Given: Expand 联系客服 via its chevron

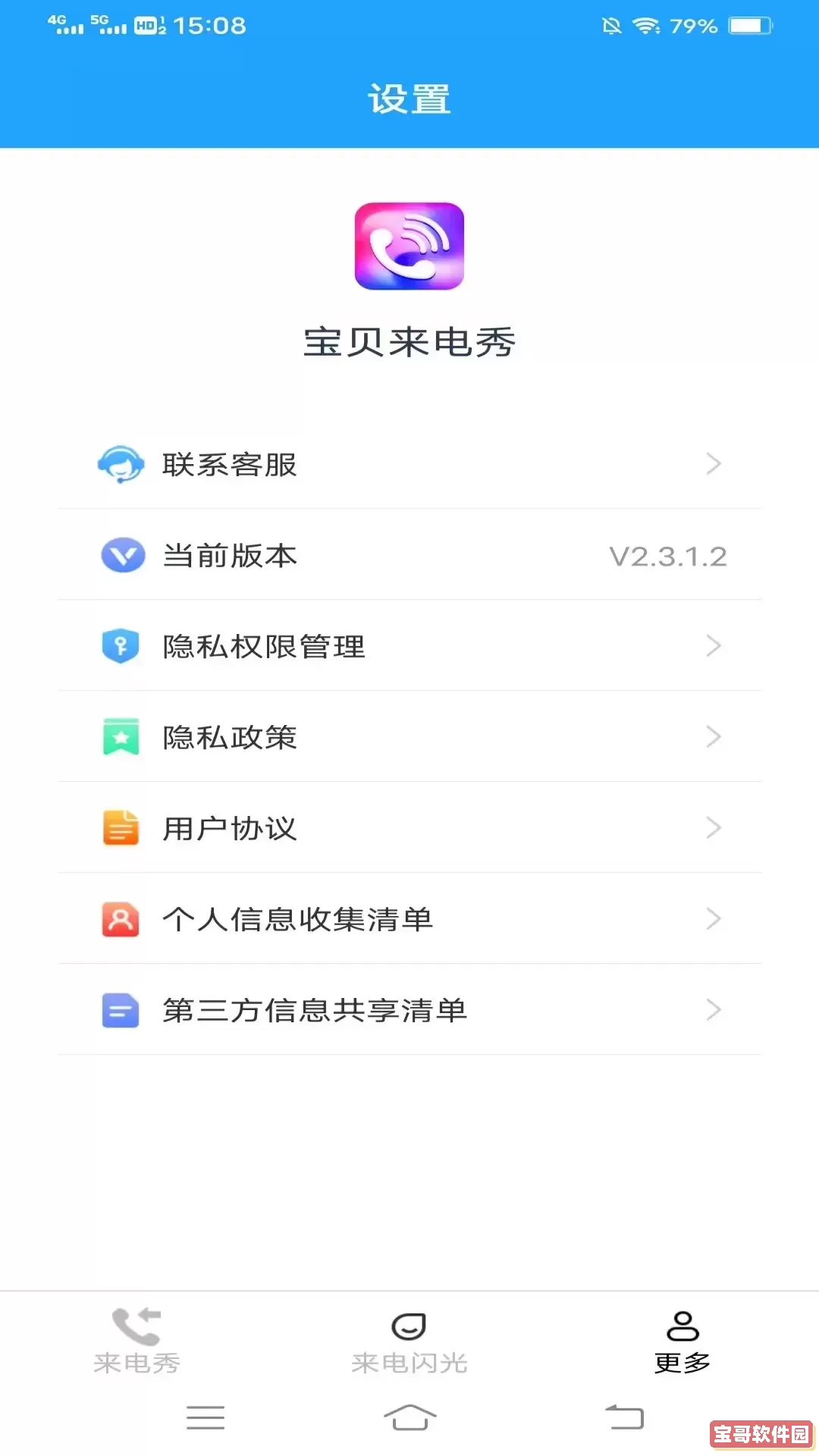Looking at the screenshot, I should pos(713,464).
